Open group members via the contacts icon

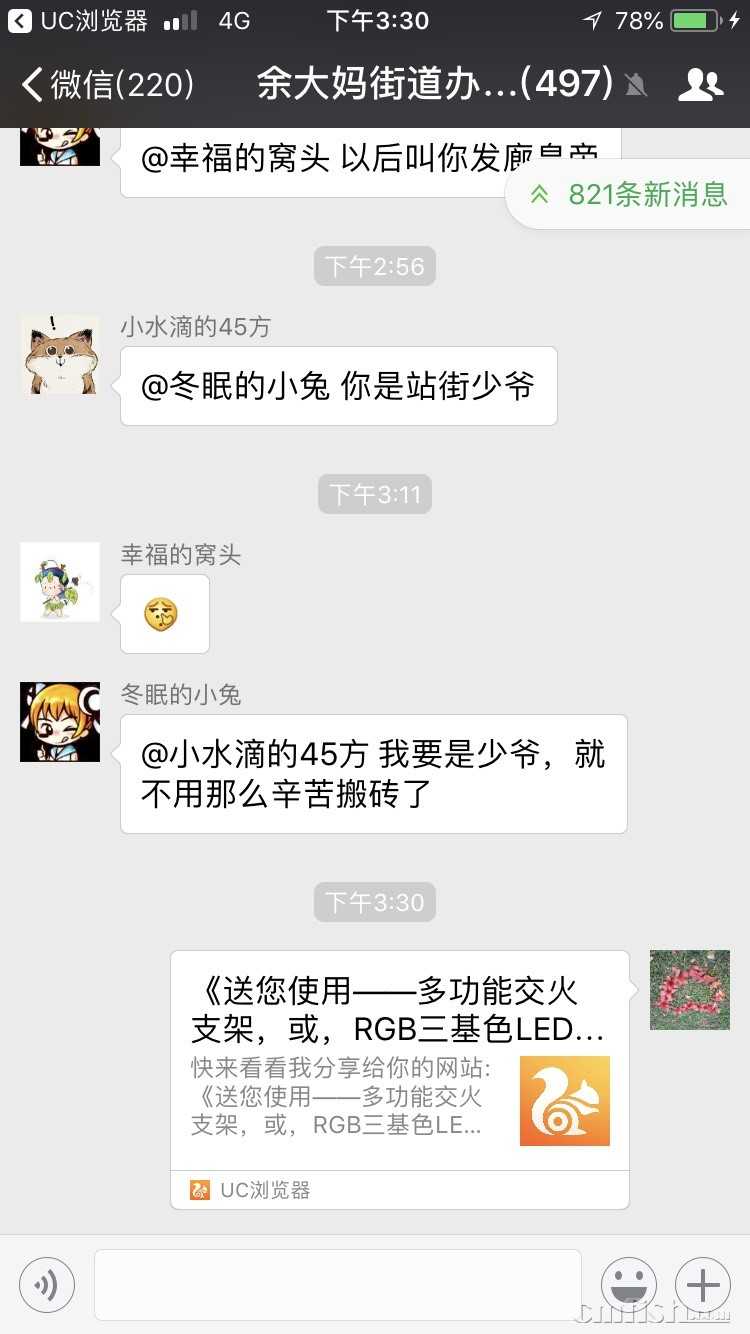pyautogui.click(x=703, y=85)
